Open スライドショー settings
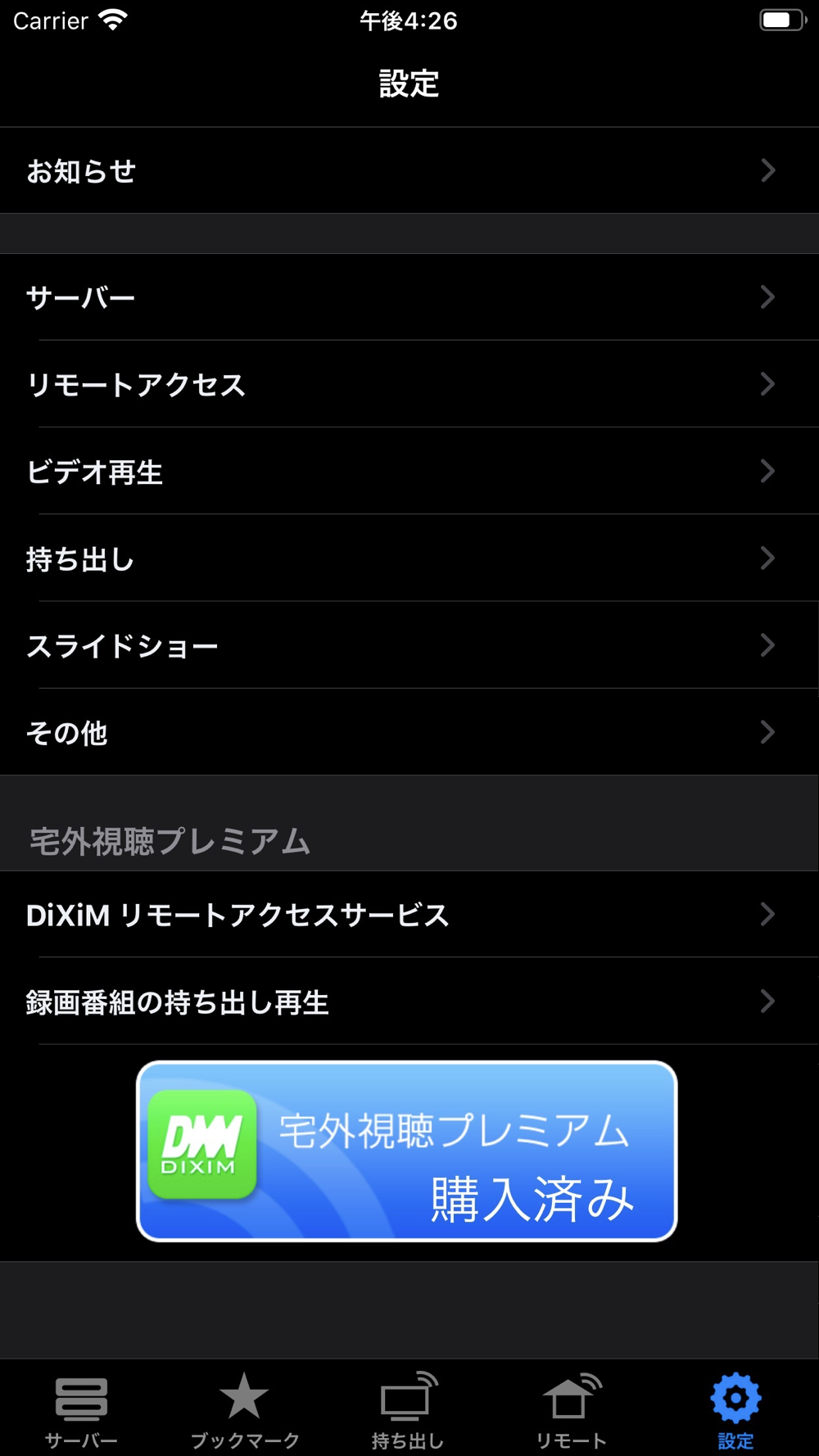Screen dimensions: 819x1456 (x=409, y=645)
